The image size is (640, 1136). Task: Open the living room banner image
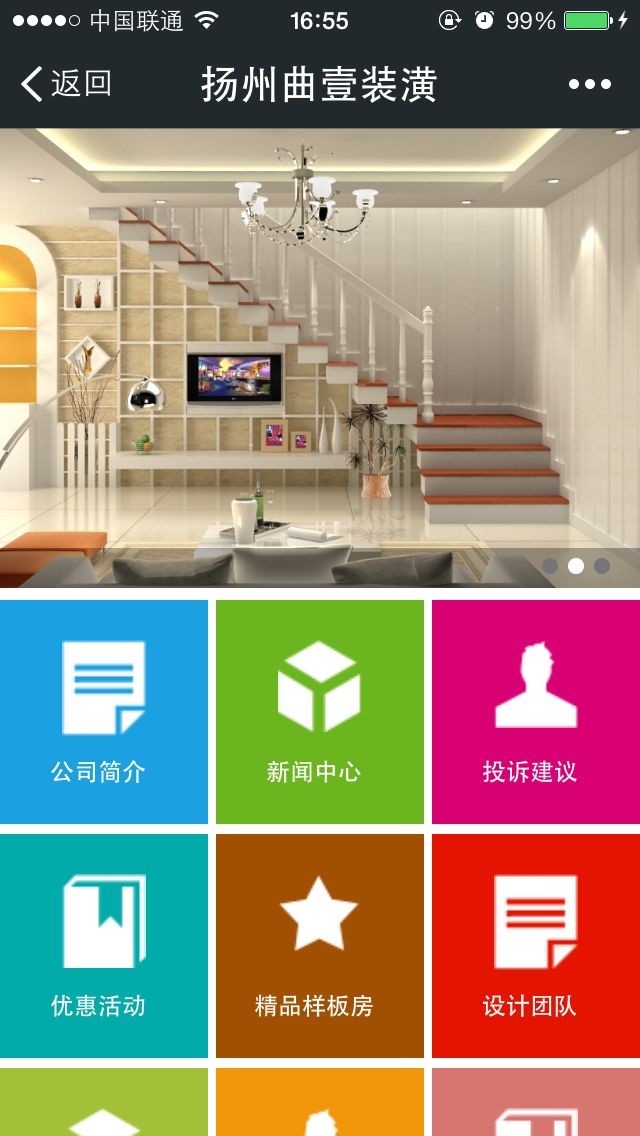[320, 357]
